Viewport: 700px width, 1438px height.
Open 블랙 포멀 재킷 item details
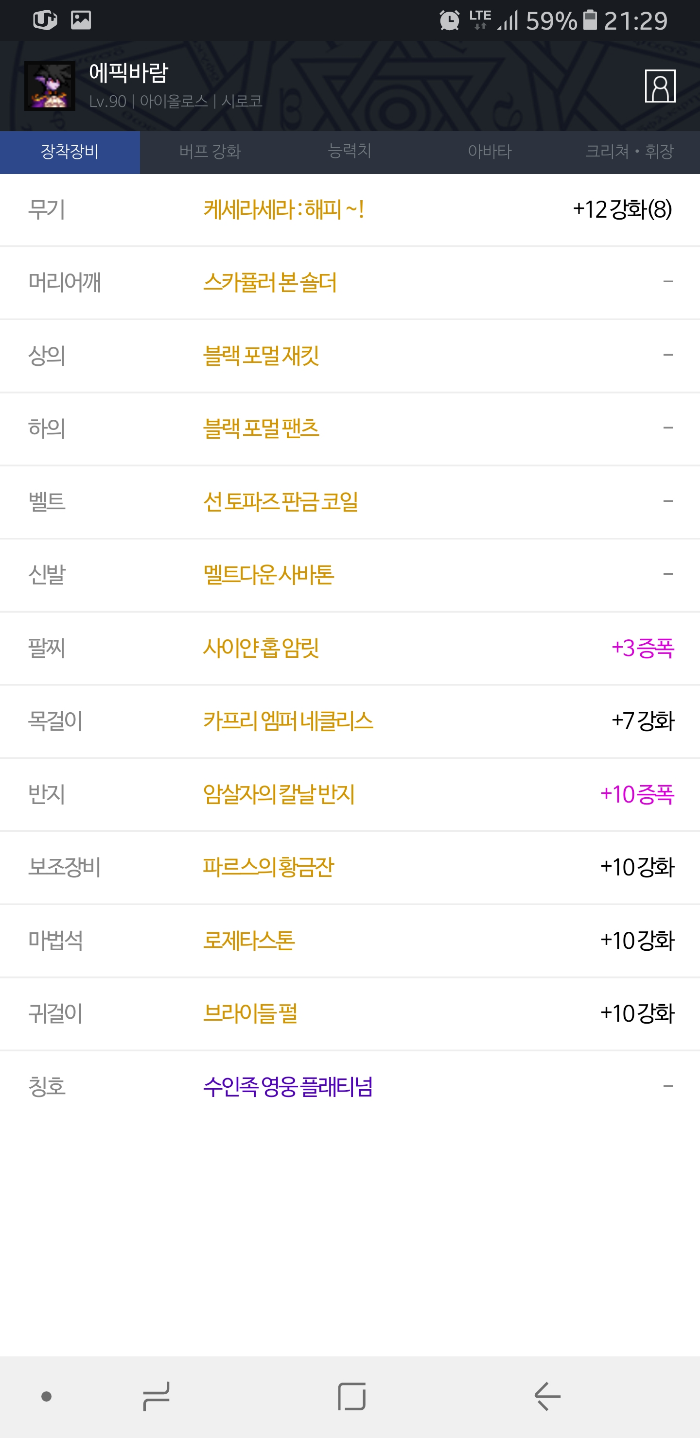coord(261,355)
